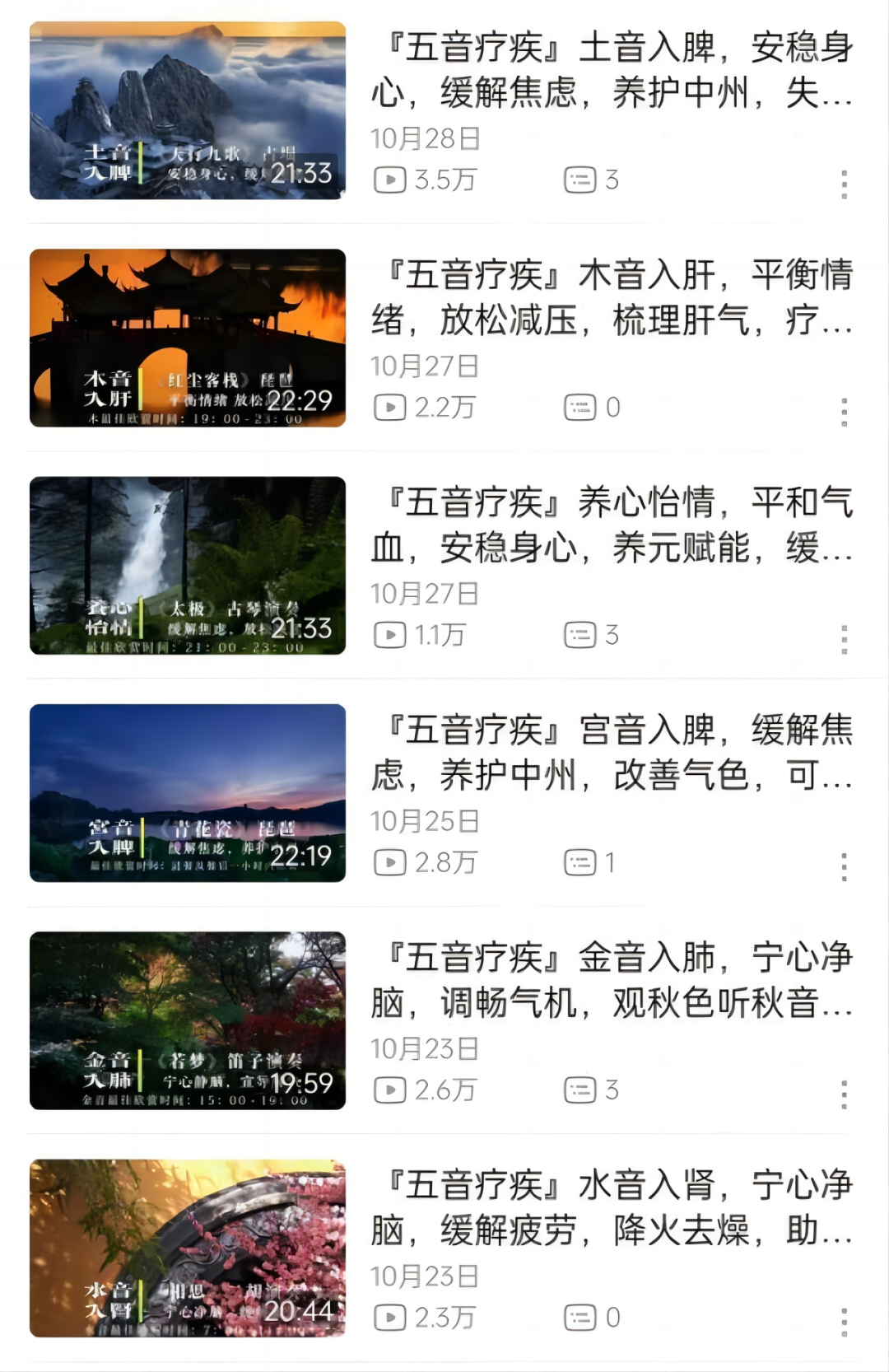Play the 木音入肝 video thumbnail
Image resolution: width=889 pixels, height=1372 pixels.
(x=188, y=338)
